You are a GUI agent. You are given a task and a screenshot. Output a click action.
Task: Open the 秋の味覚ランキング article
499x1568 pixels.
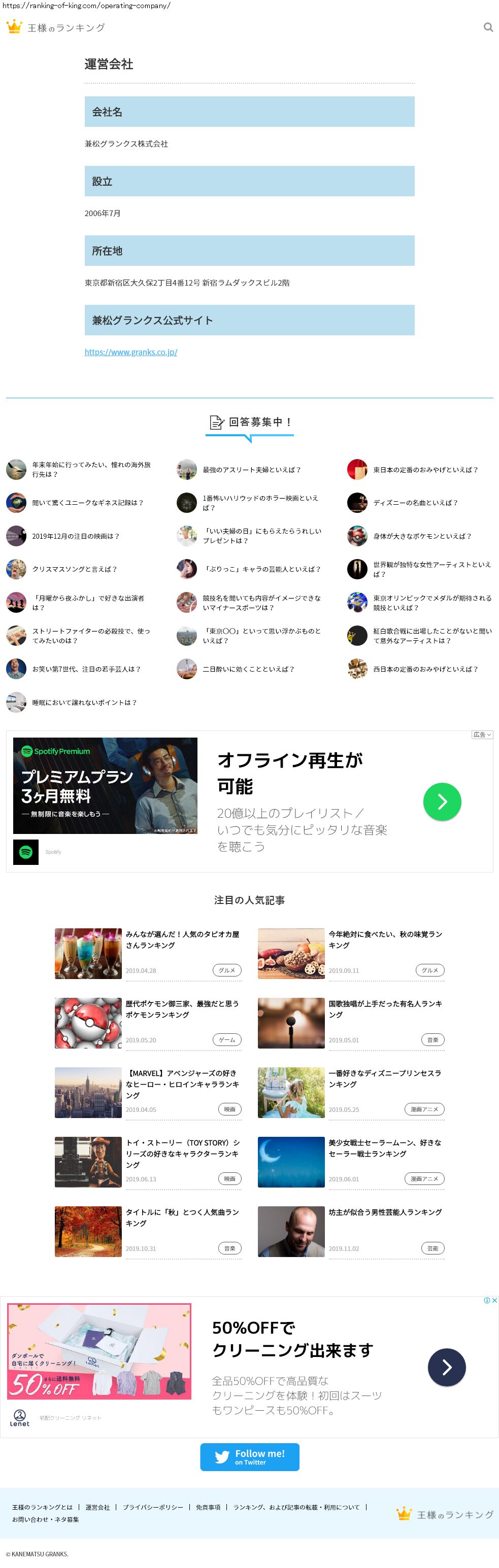[385, 940]
